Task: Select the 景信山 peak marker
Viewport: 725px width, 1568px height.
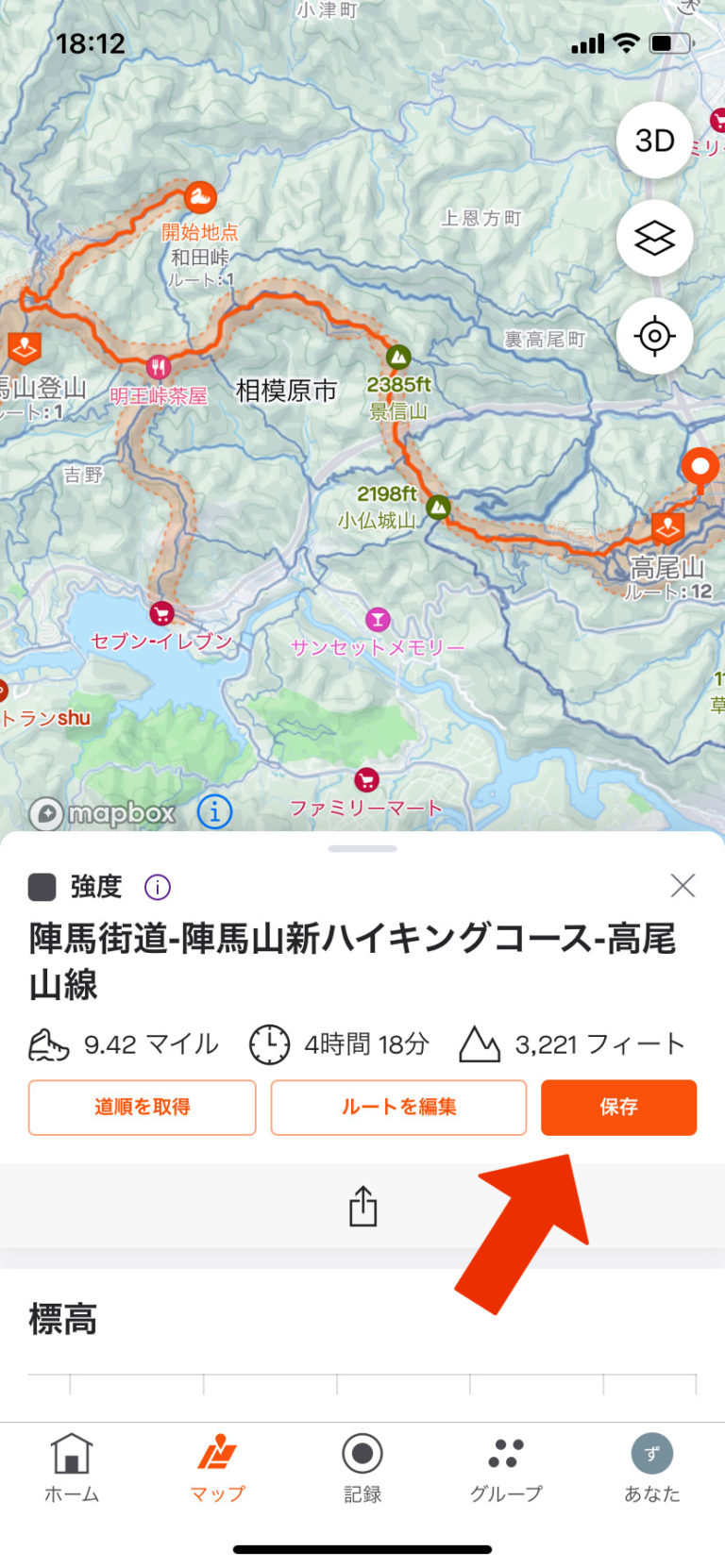Action: coord(400,359)
